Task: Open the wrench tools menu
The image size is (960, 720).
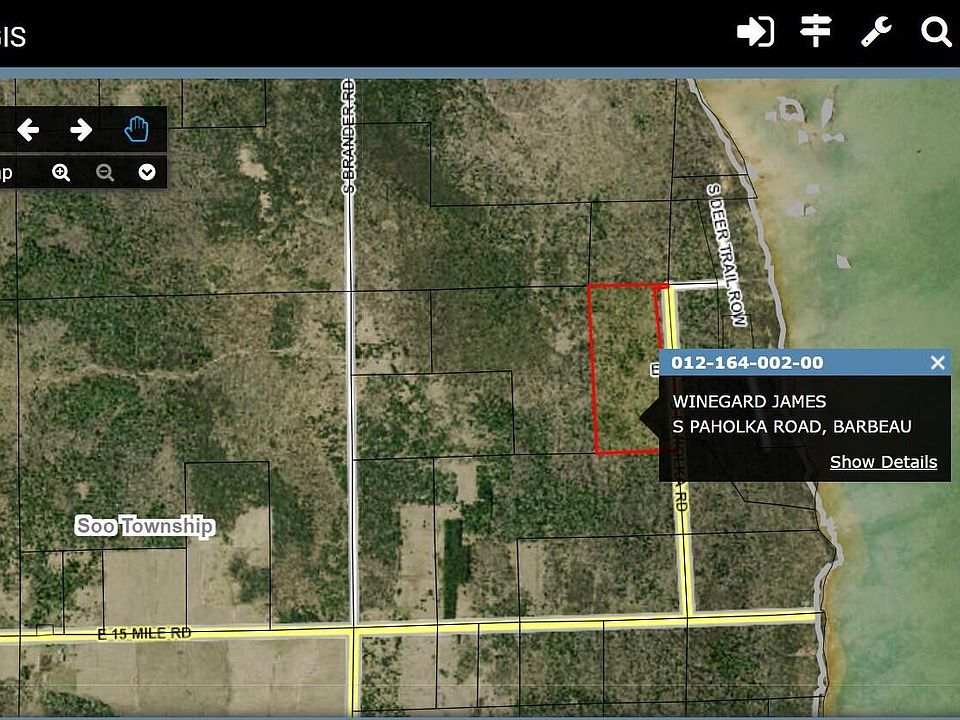Action: [x=876, y=32]
